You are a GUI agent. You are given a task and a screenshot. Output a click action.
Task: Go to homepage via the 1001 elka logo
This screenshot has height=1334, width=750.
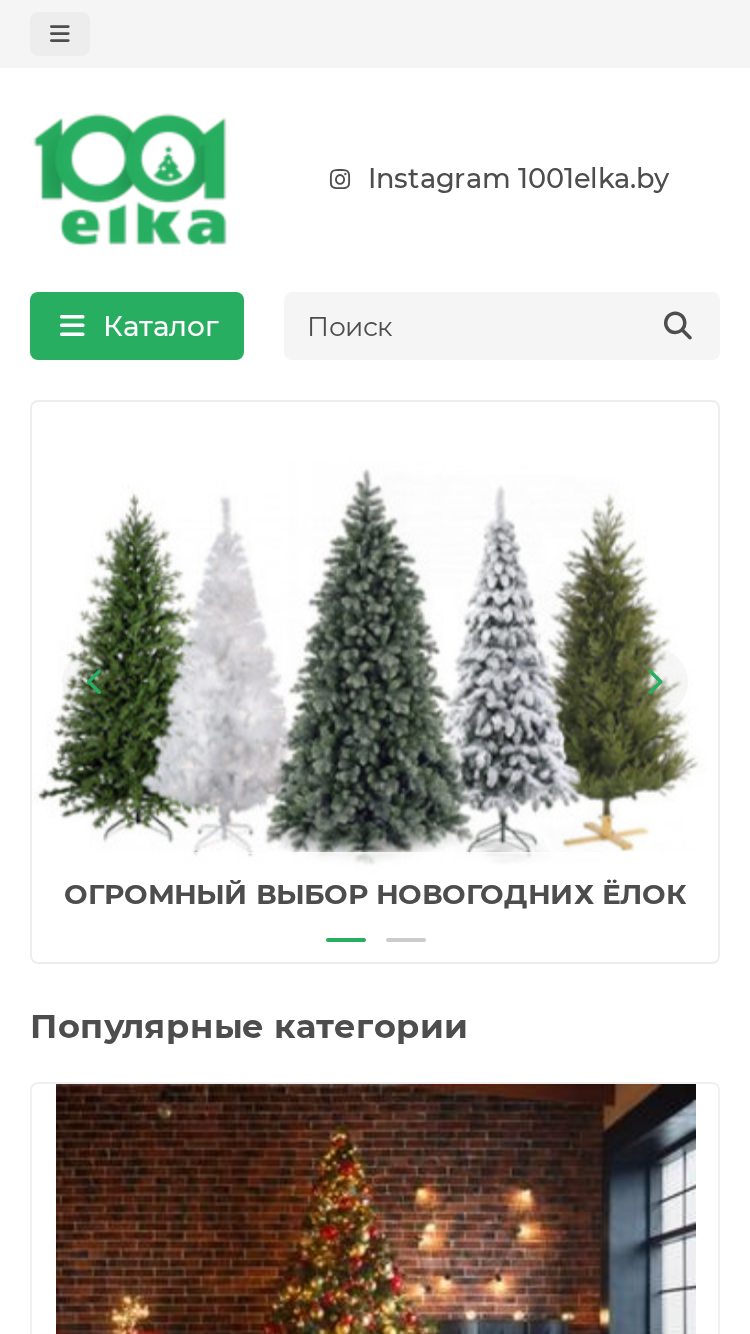point(131,180)
